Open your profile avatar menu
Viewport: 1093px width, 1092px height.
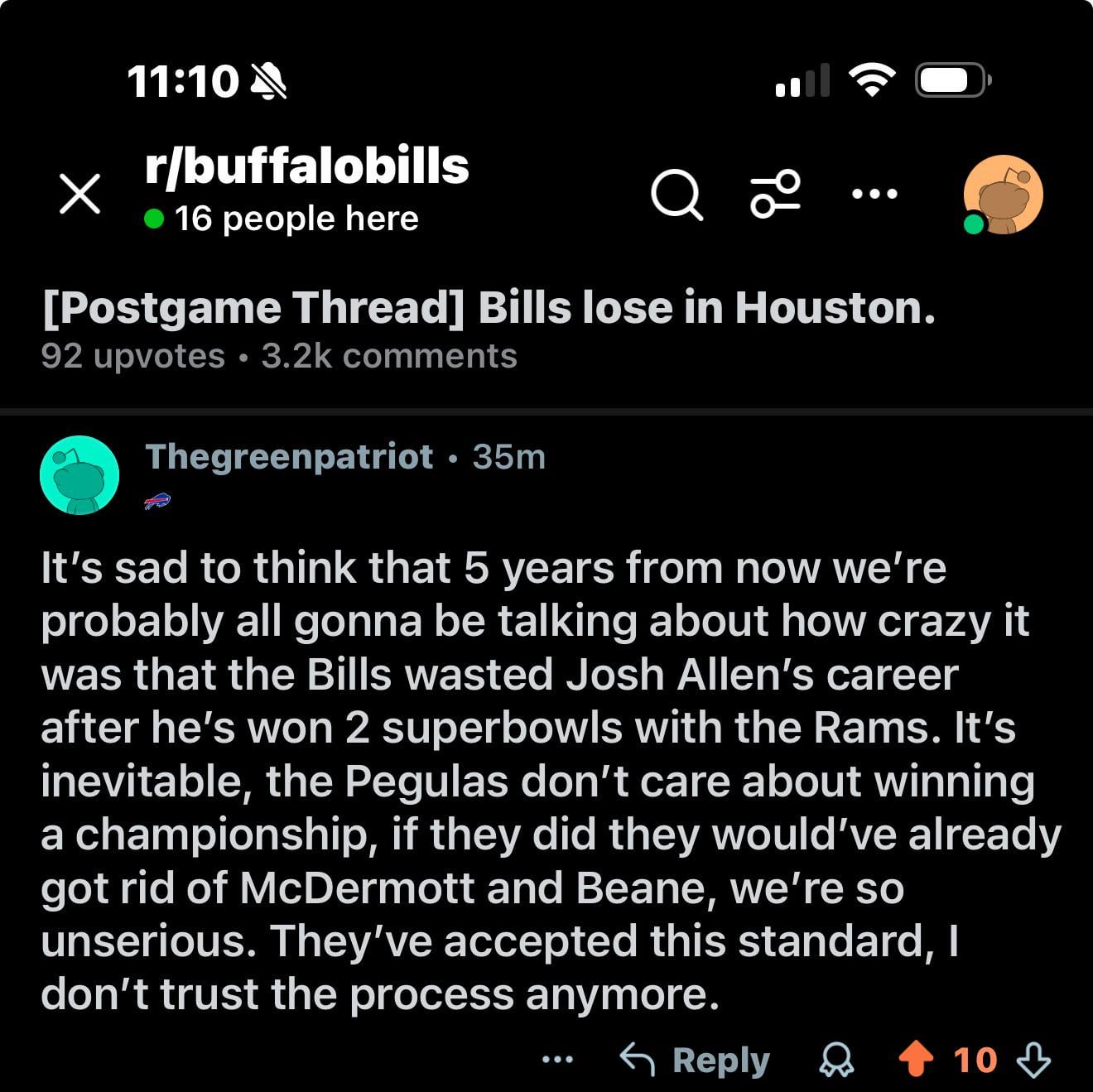[x=1003, y=195]
